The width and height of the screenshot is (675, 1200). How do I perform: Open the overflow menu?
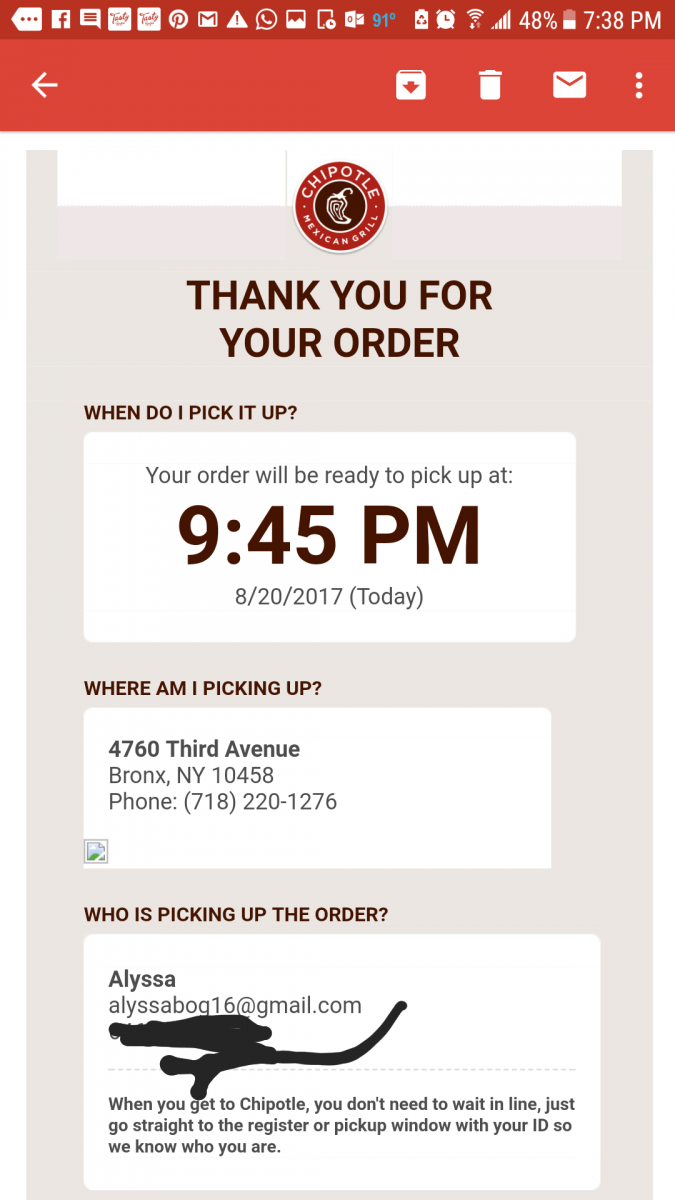639,86
